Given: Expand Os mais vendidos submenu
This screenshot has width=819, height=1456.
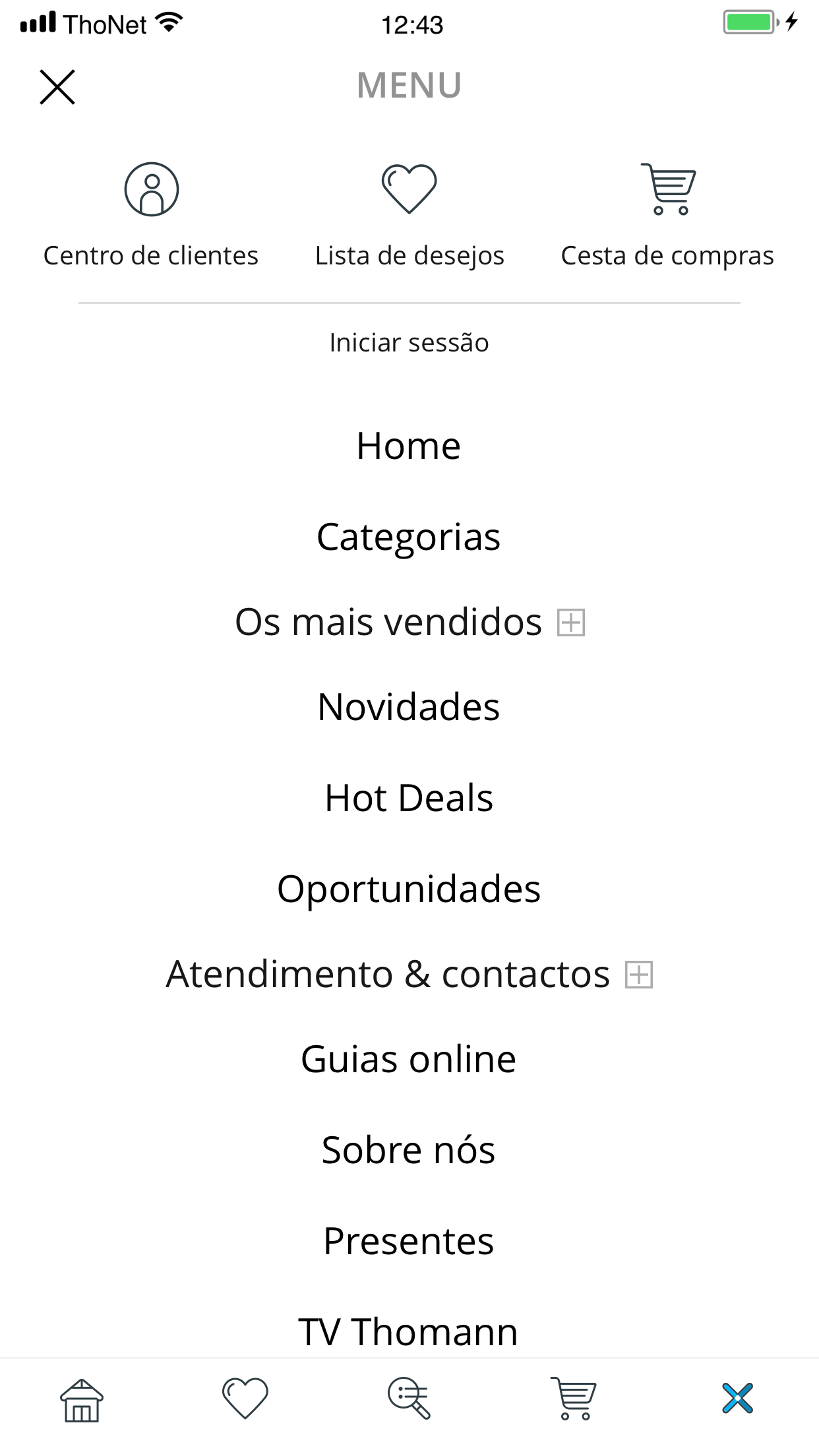Looking at the screenshot, I should [x=571, y=622].
